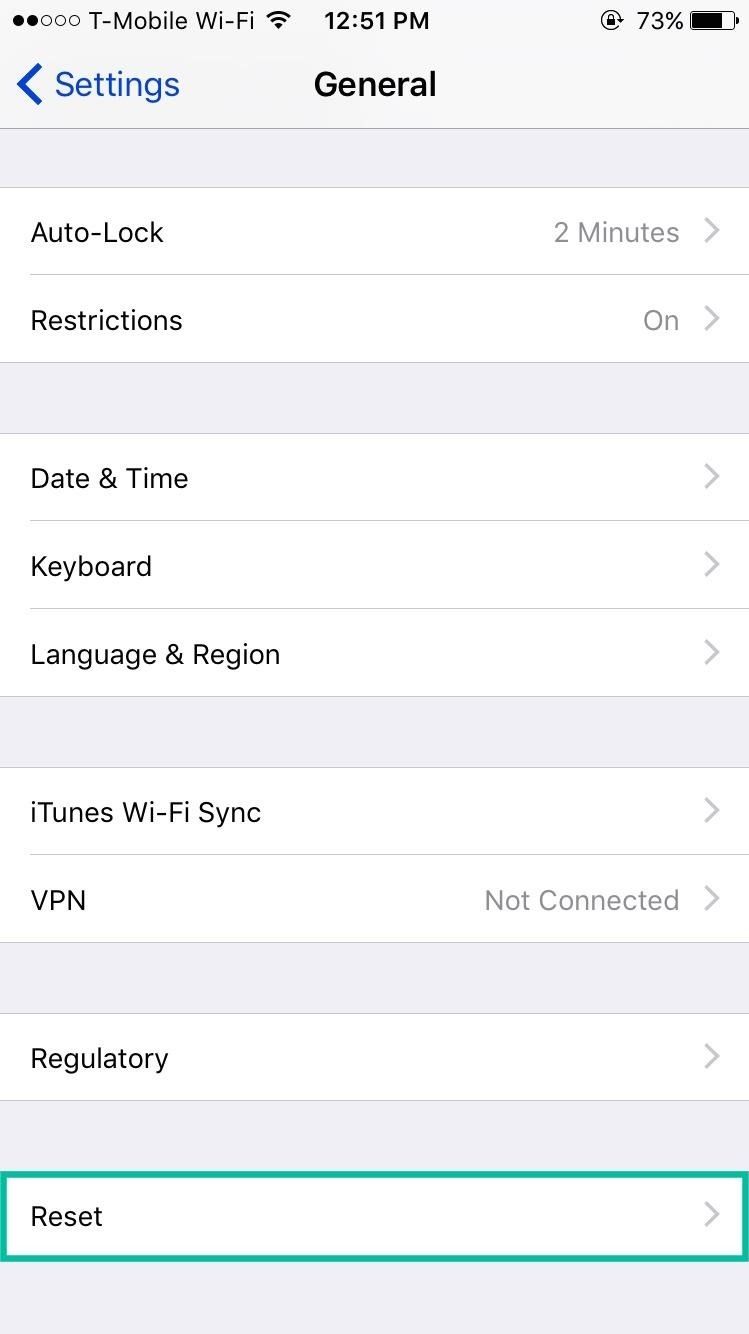Expand the Language & Region chevron
The image size is (749, 1334).
(x=711, y=653)
